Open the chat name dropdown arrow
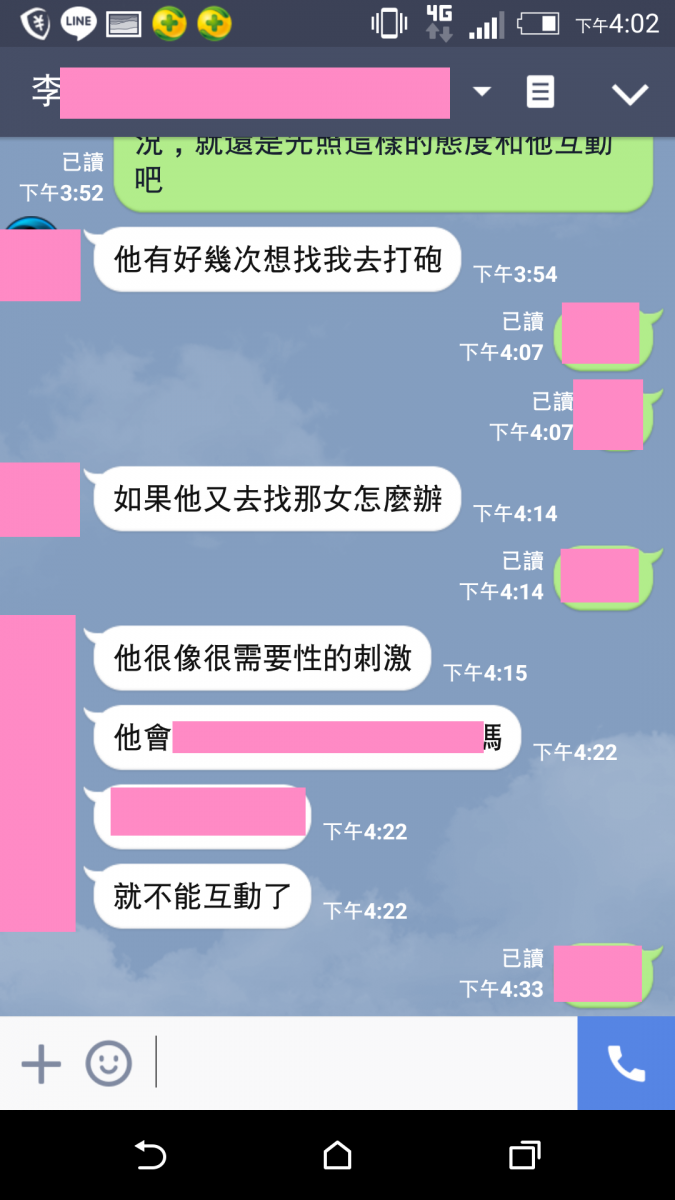 [482, 92]
